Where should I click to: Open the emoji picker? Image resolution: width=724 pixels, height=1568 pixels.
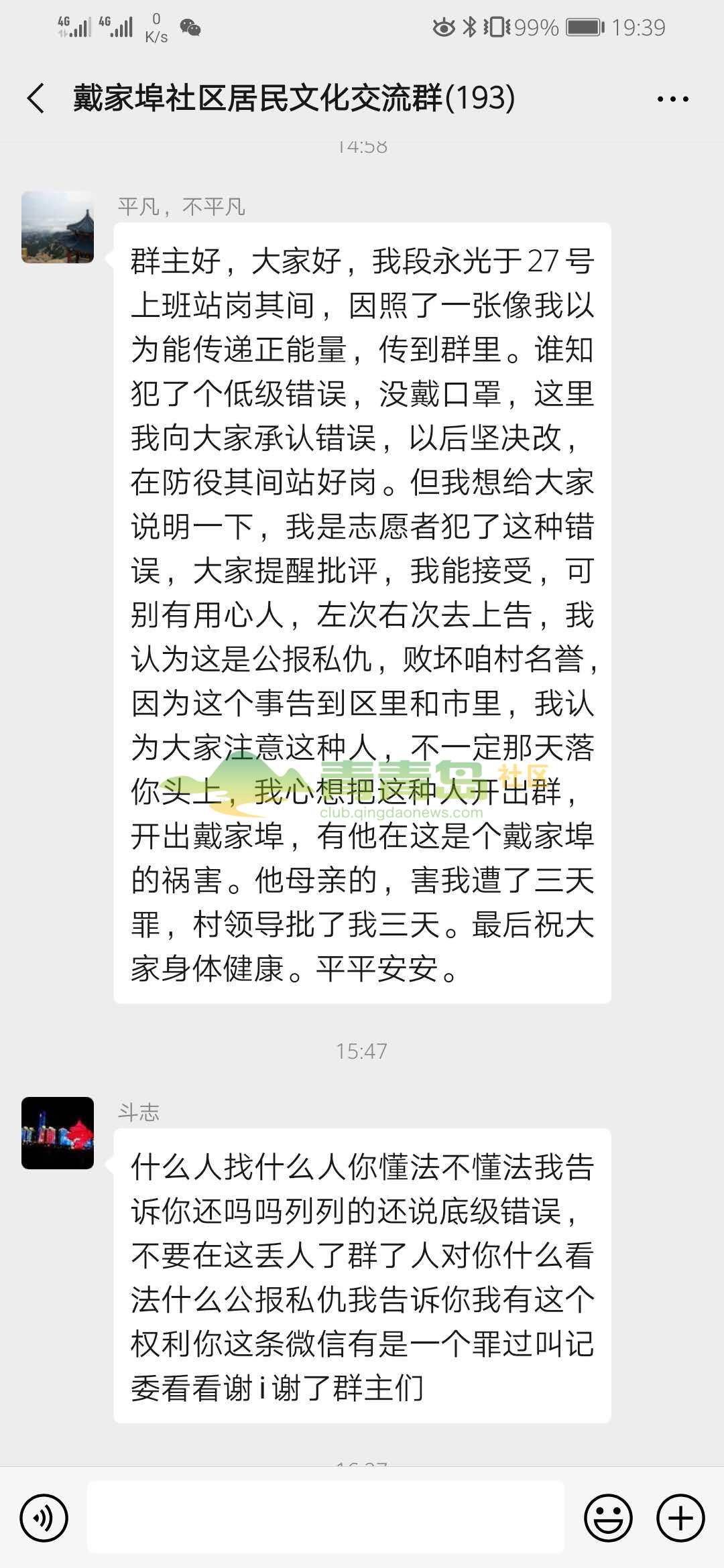pyautogui.click(x=608, y=1518)
